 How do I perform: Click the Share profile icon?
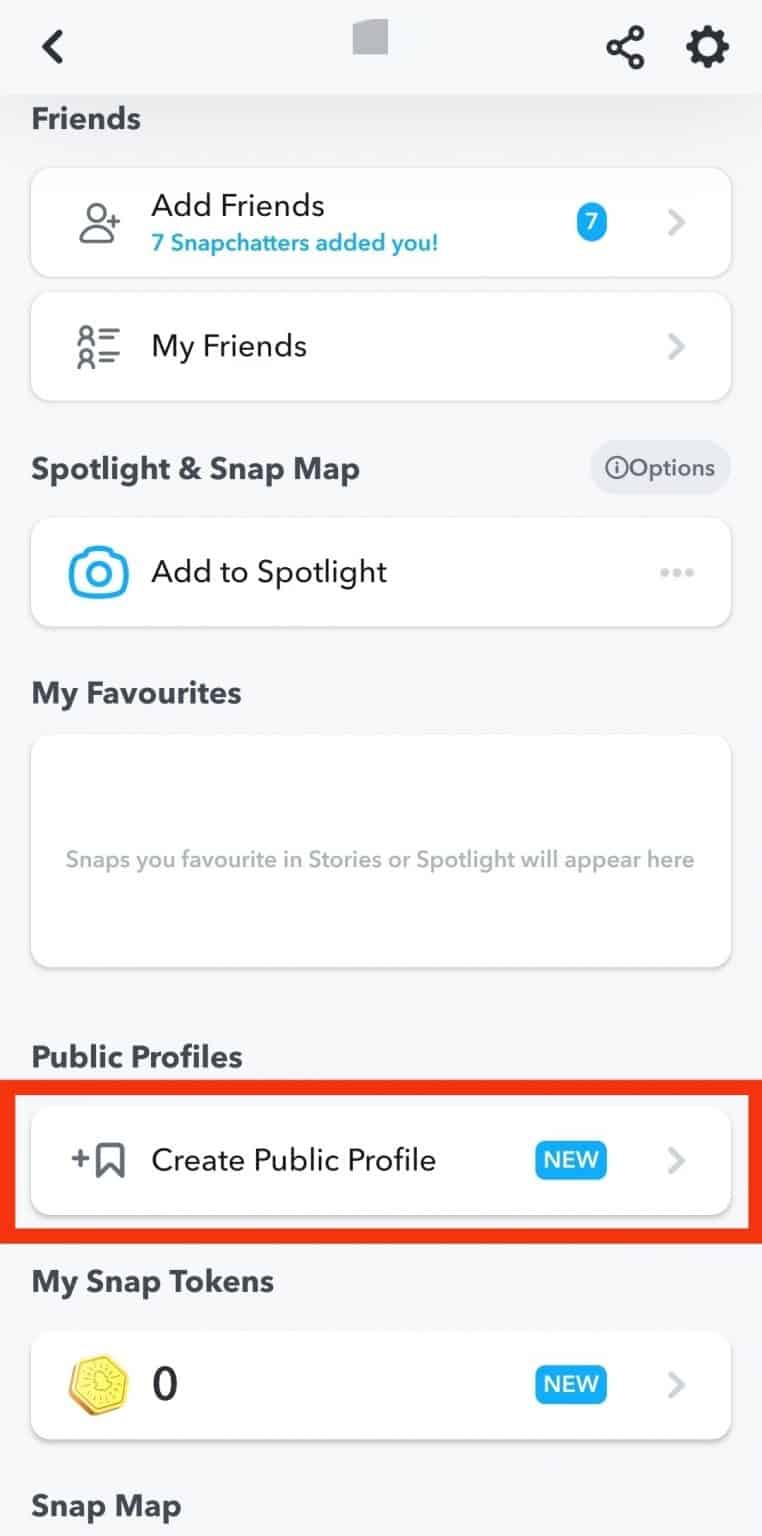625,46
